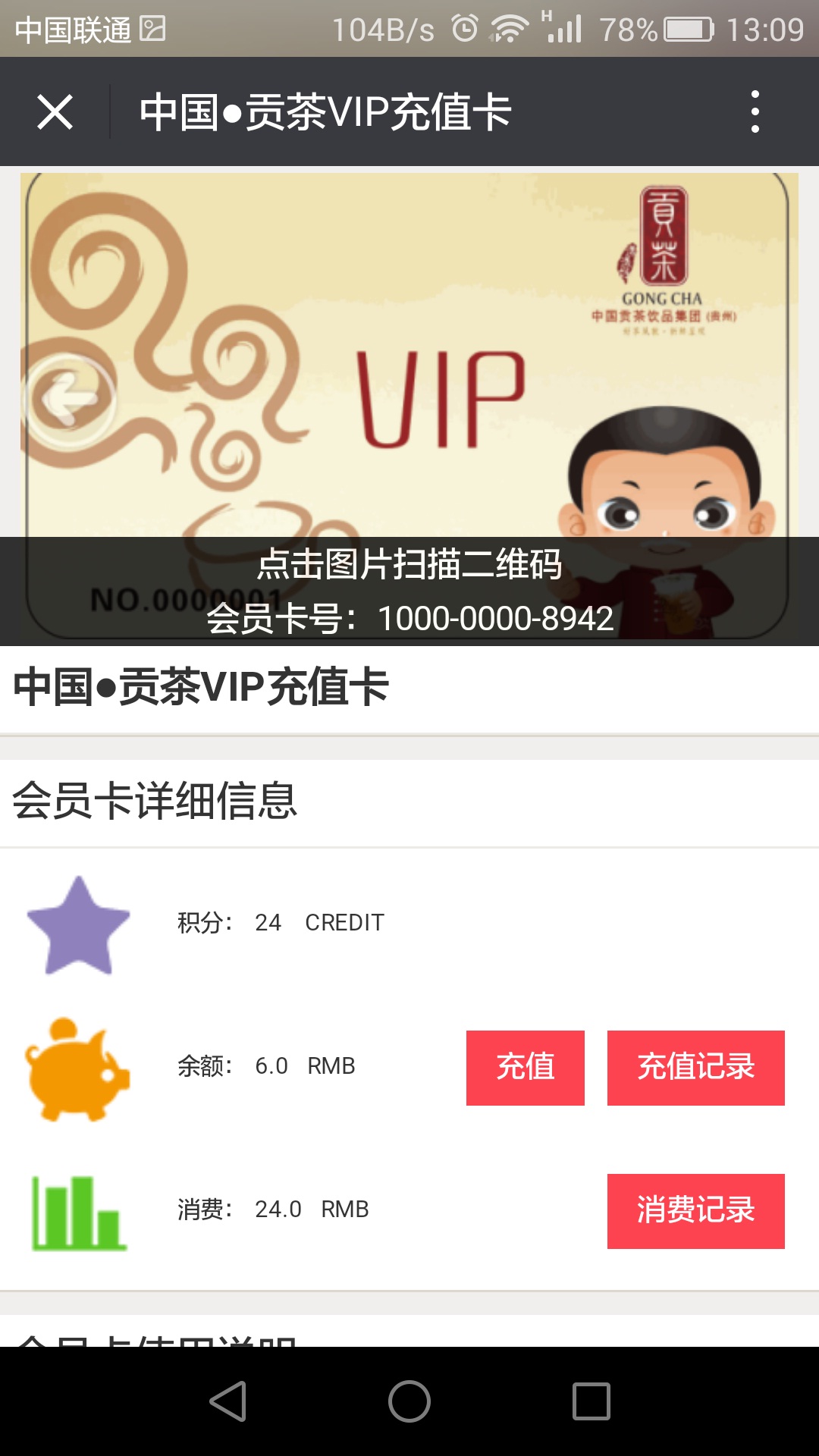Close the VIP card web page

(55, 112)
